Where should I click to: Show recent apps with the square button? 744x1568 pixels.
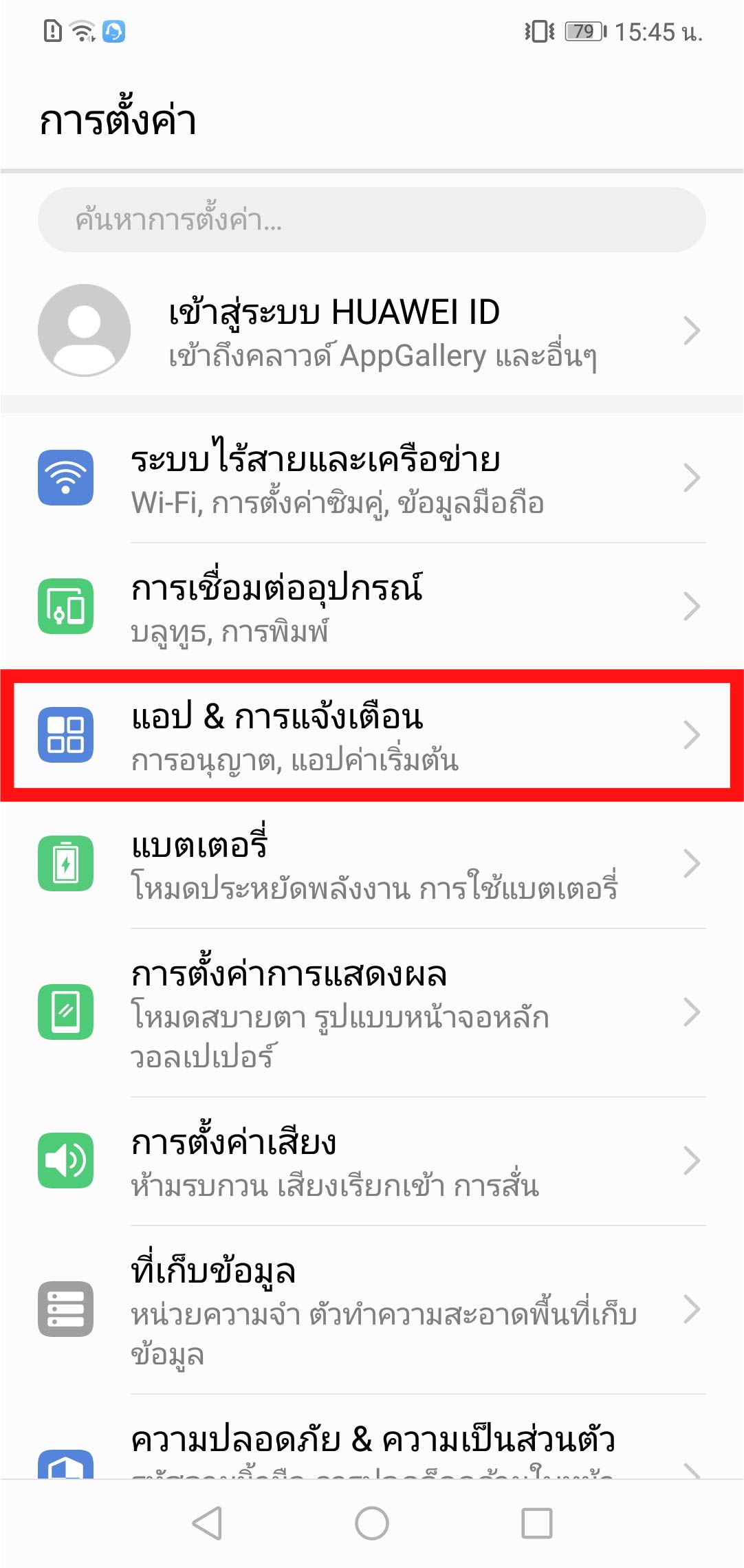pos(536,1523)
